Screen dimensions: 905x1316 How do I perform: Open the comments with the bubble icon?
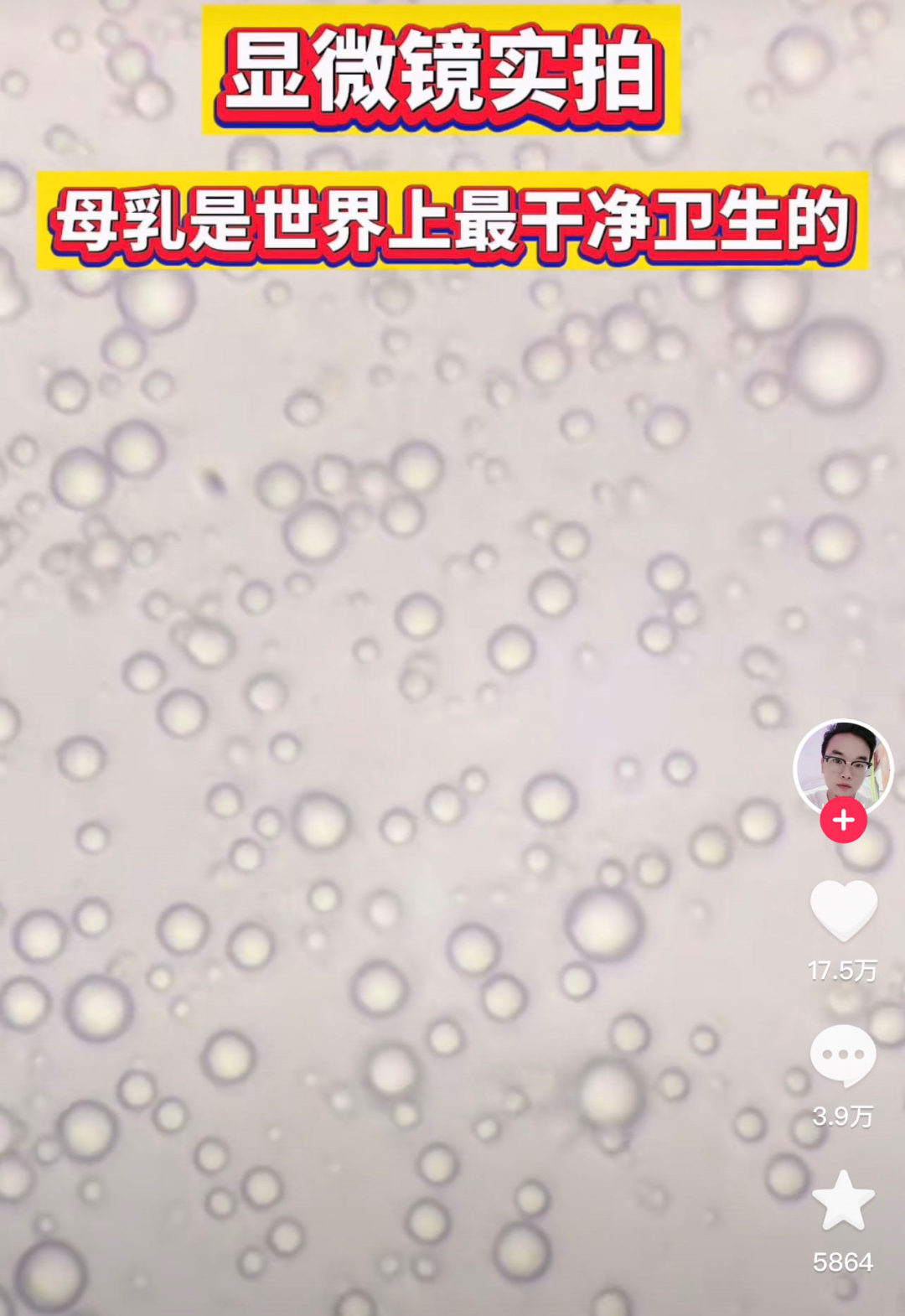click(843, 1054)
